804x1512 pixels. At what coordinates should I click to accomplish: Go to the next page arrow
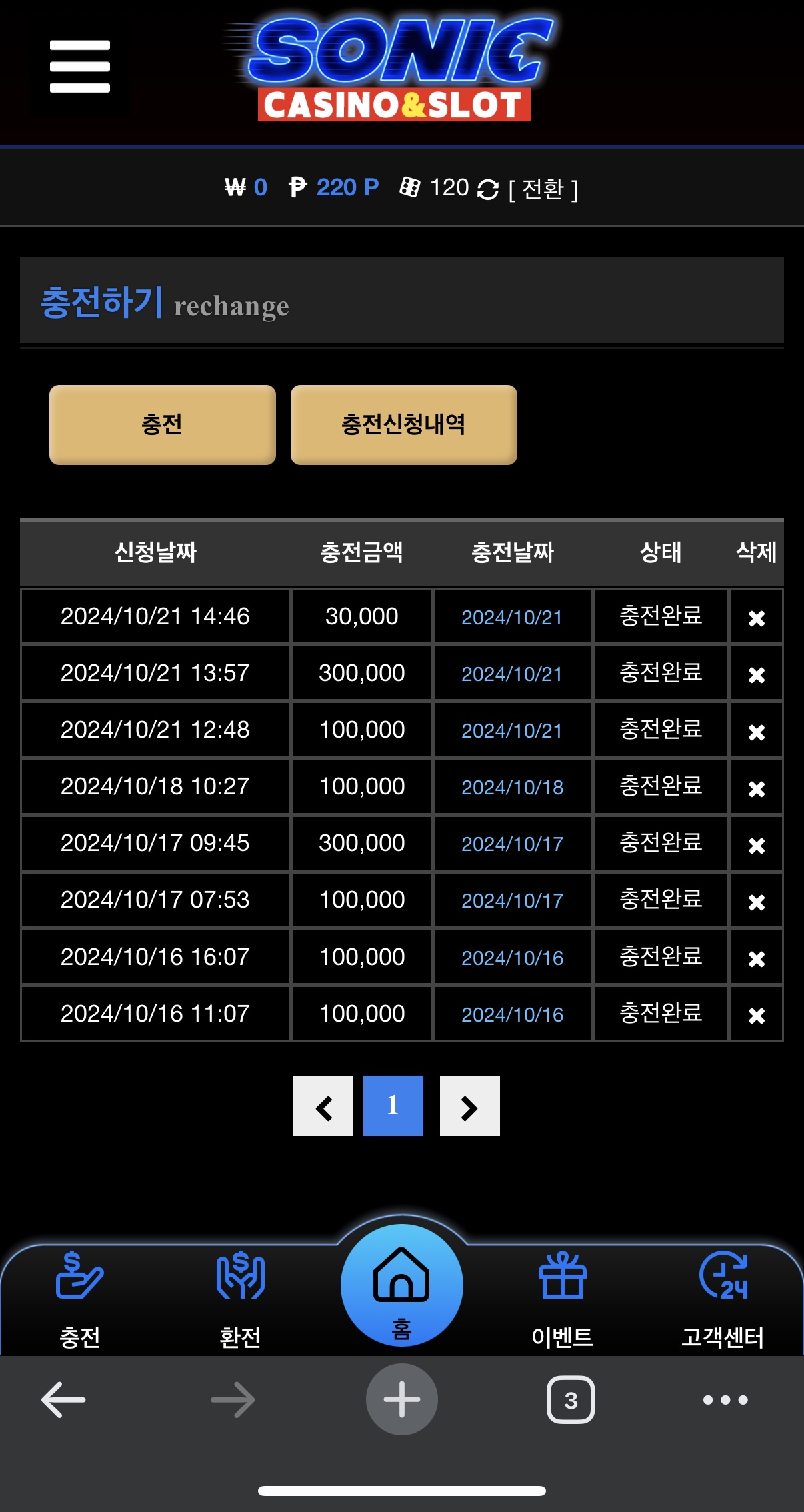pos(470,1106)
